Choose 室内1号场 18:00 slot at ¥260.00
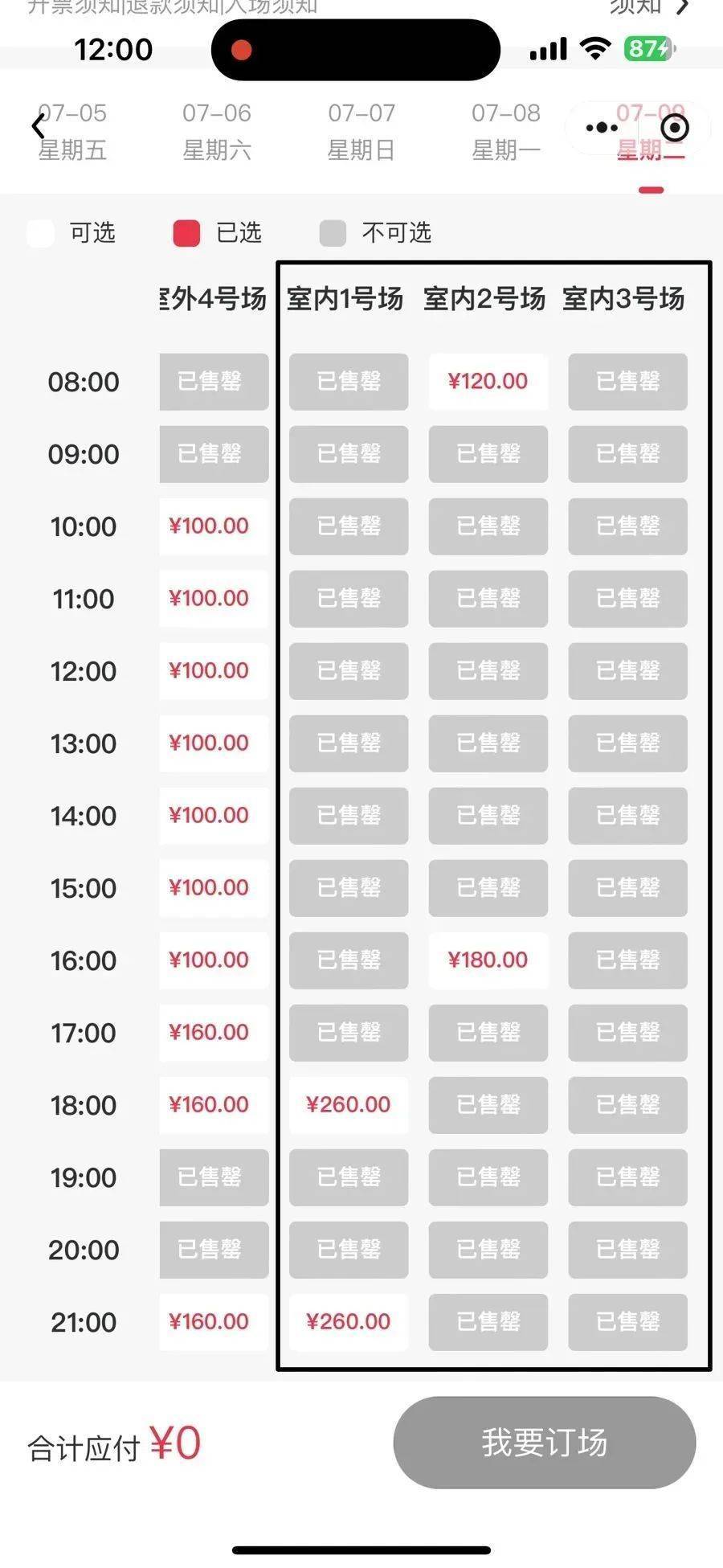The height and width of the screenshot is (1568, 723). tap(348, 1104)
